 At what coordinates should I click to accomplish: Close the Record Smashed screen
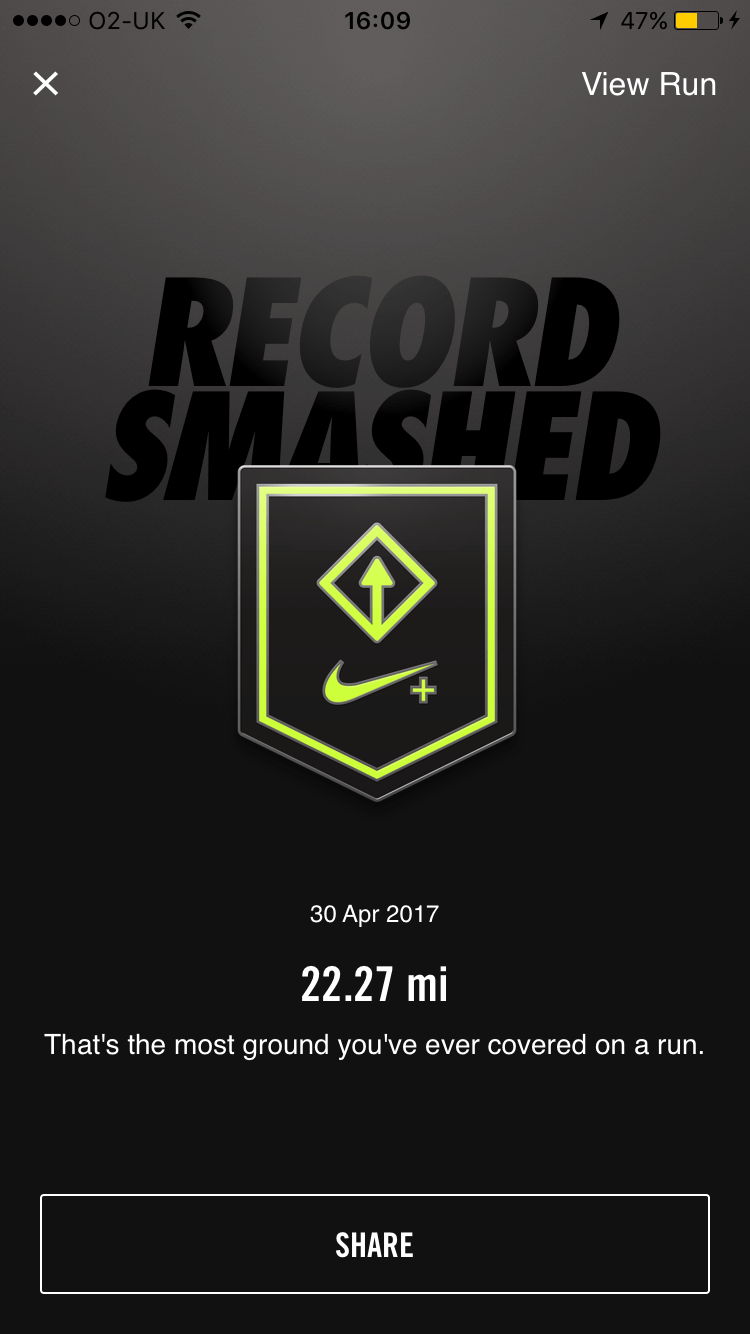46,84
